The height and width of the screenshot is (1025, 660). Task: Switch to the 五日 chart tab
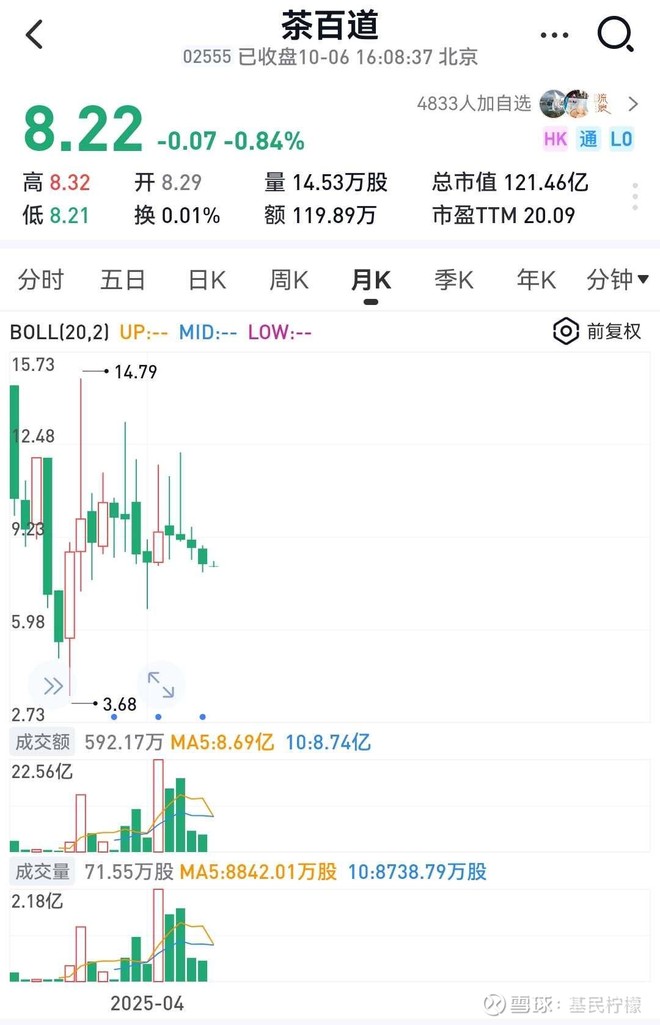[122, 280]
